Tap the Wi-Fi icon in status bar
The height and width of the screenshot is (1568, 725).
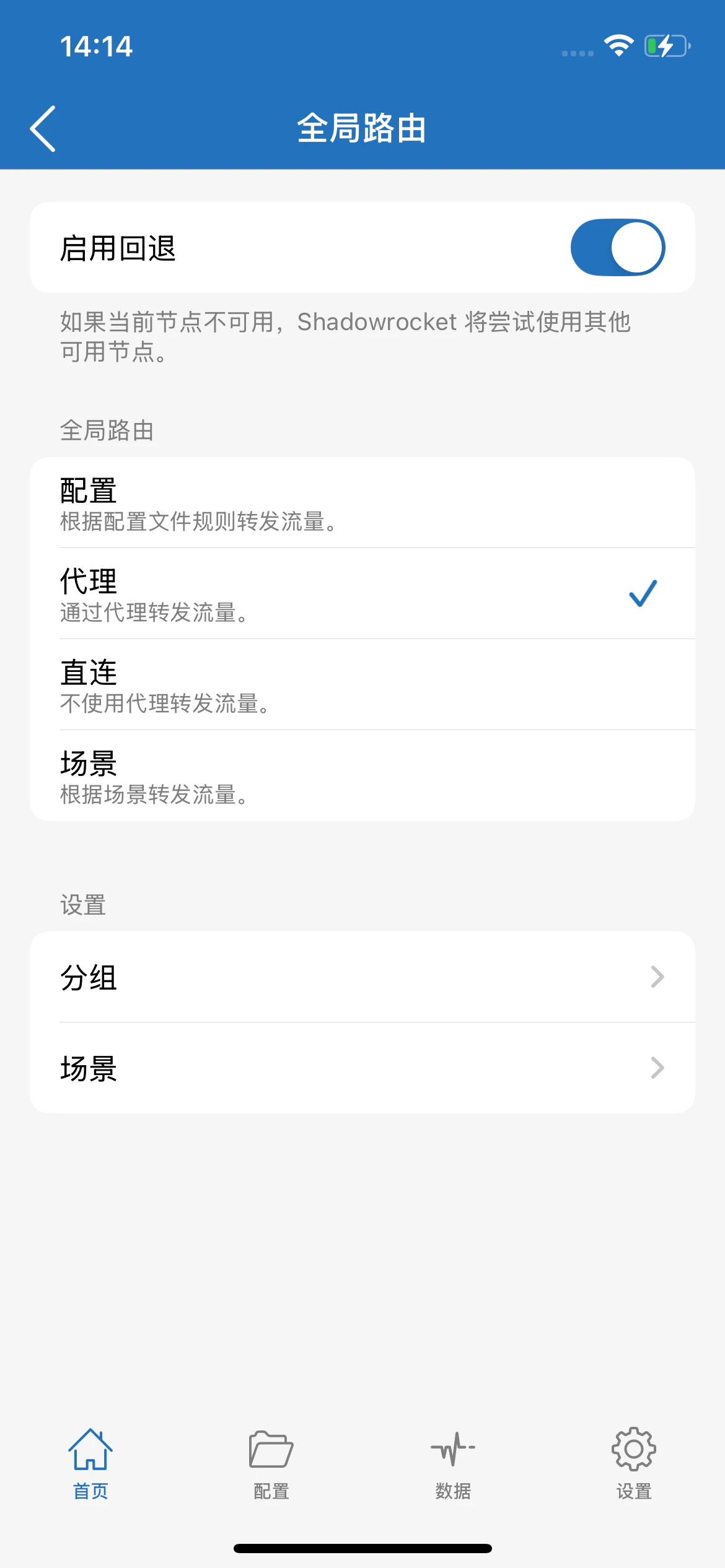pyautogui.click(x=618, y=45)
